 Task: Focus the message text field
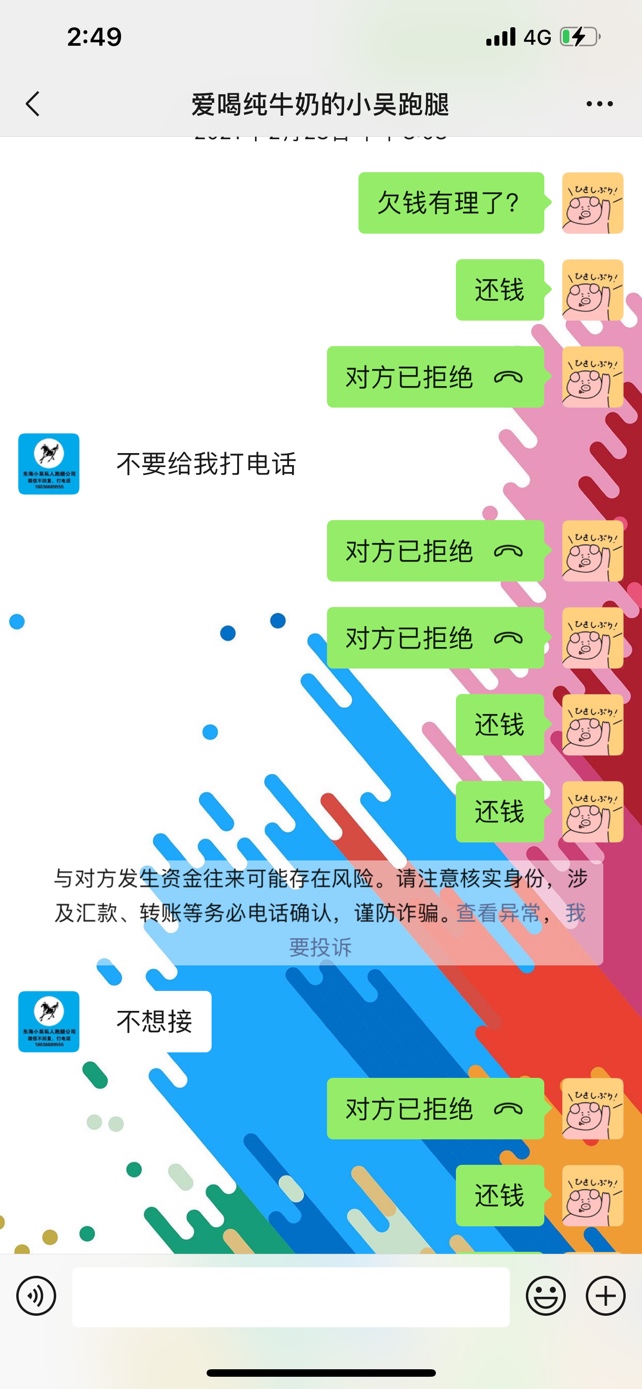click(x=290, y=1297)
